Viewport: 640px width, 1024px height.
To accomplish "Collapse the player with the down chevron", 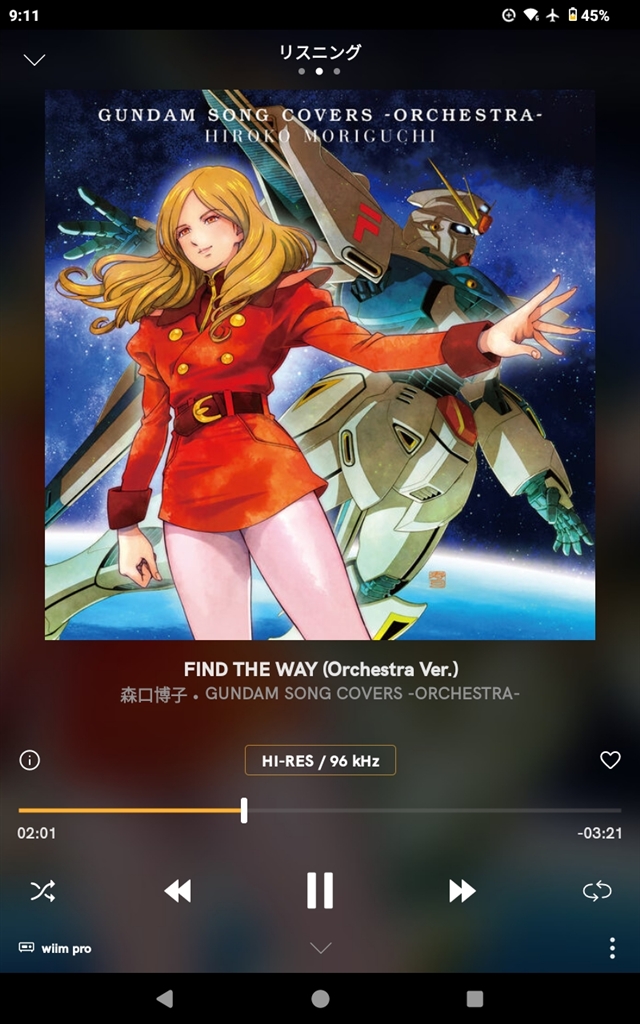I will 35,60.
